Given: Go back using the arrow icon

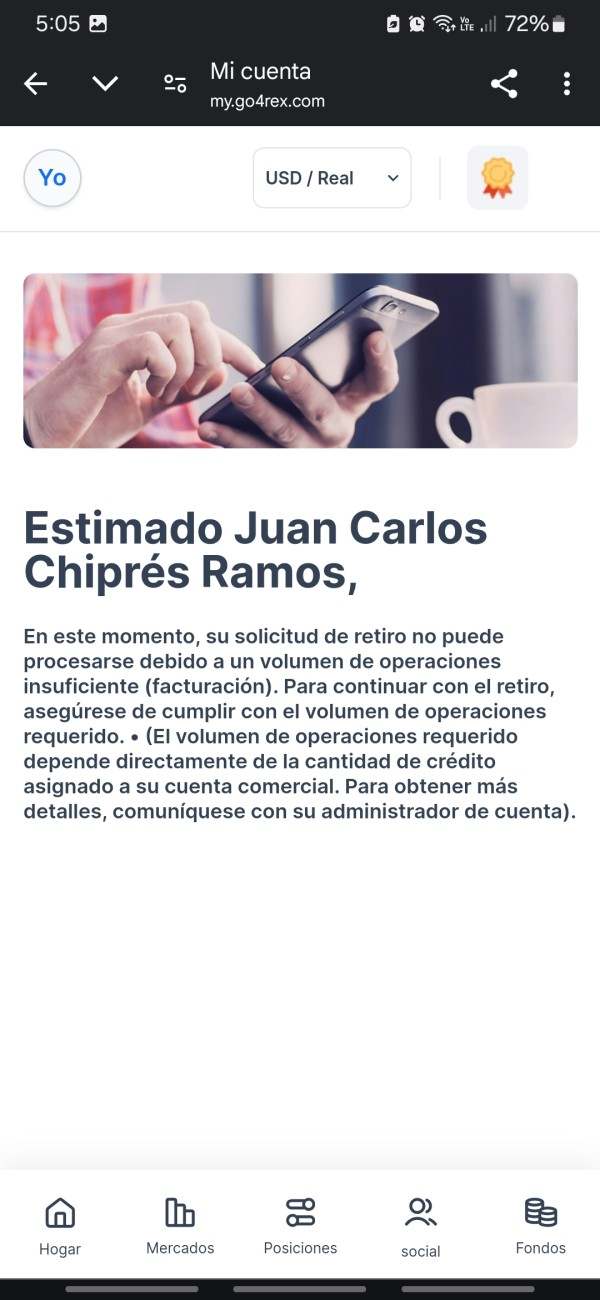Looking at the screenshot, I should pos(36,85).
